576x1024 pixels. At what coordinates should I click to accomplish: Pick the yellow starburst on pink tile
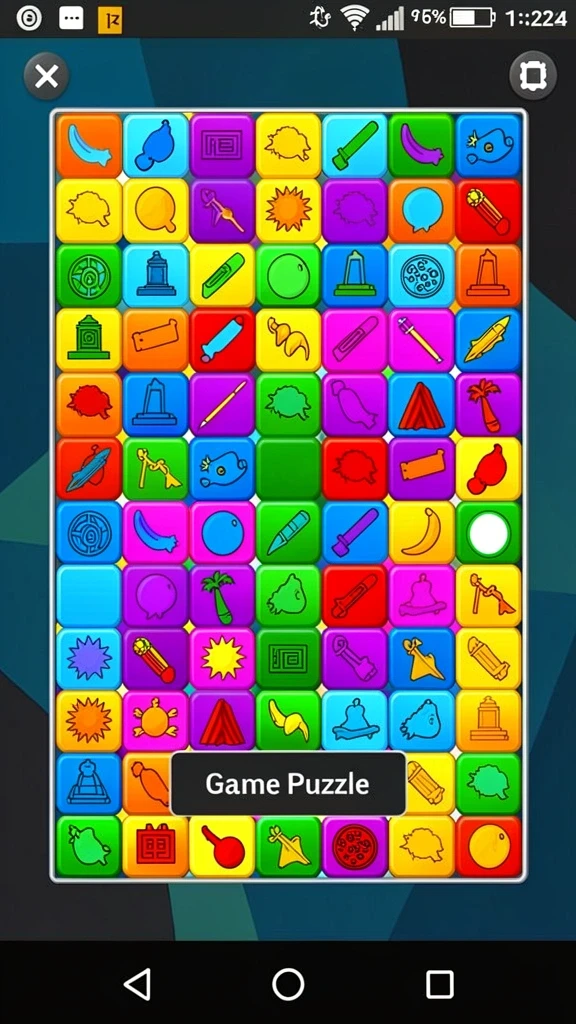pos(222,659)
